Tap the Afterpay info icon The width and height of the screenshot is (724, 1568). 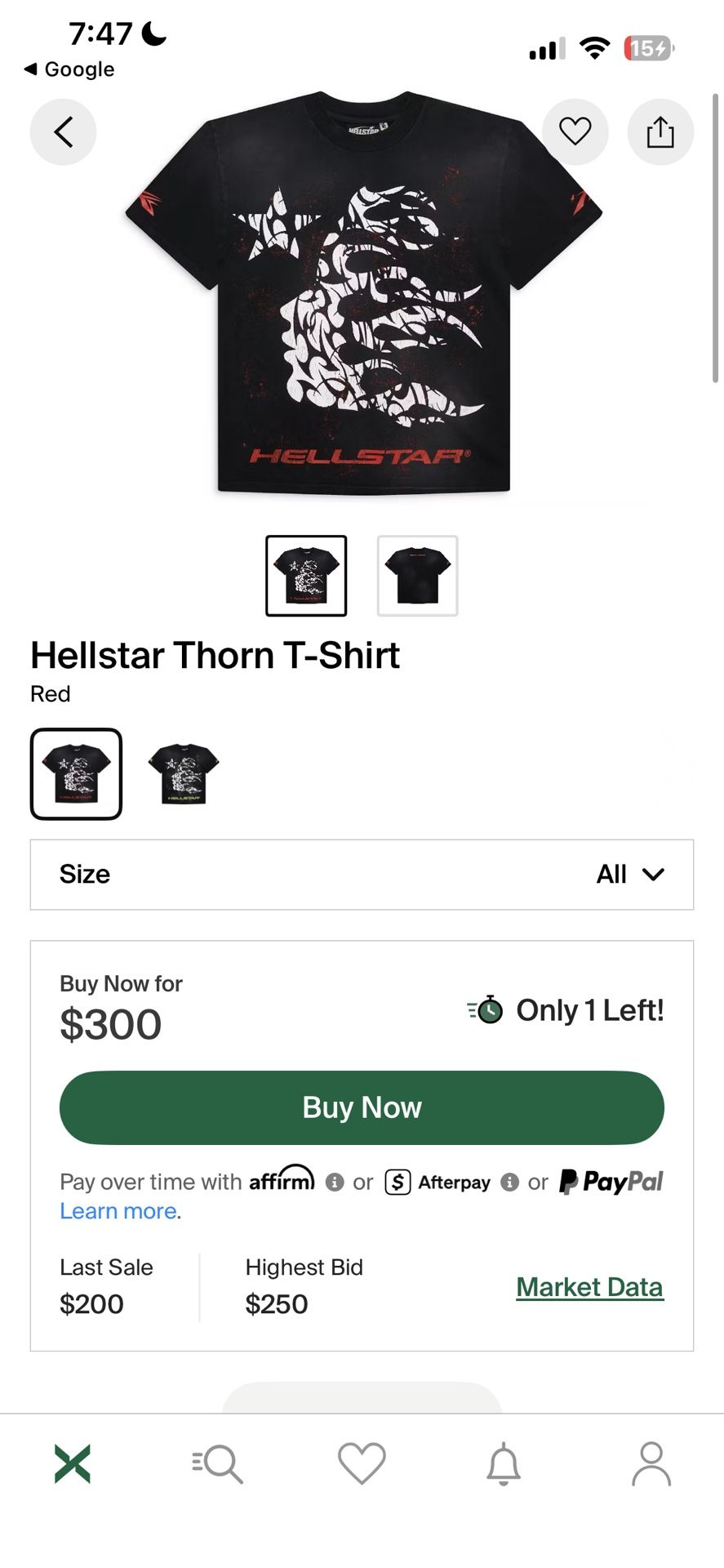tap(510, 1182)
